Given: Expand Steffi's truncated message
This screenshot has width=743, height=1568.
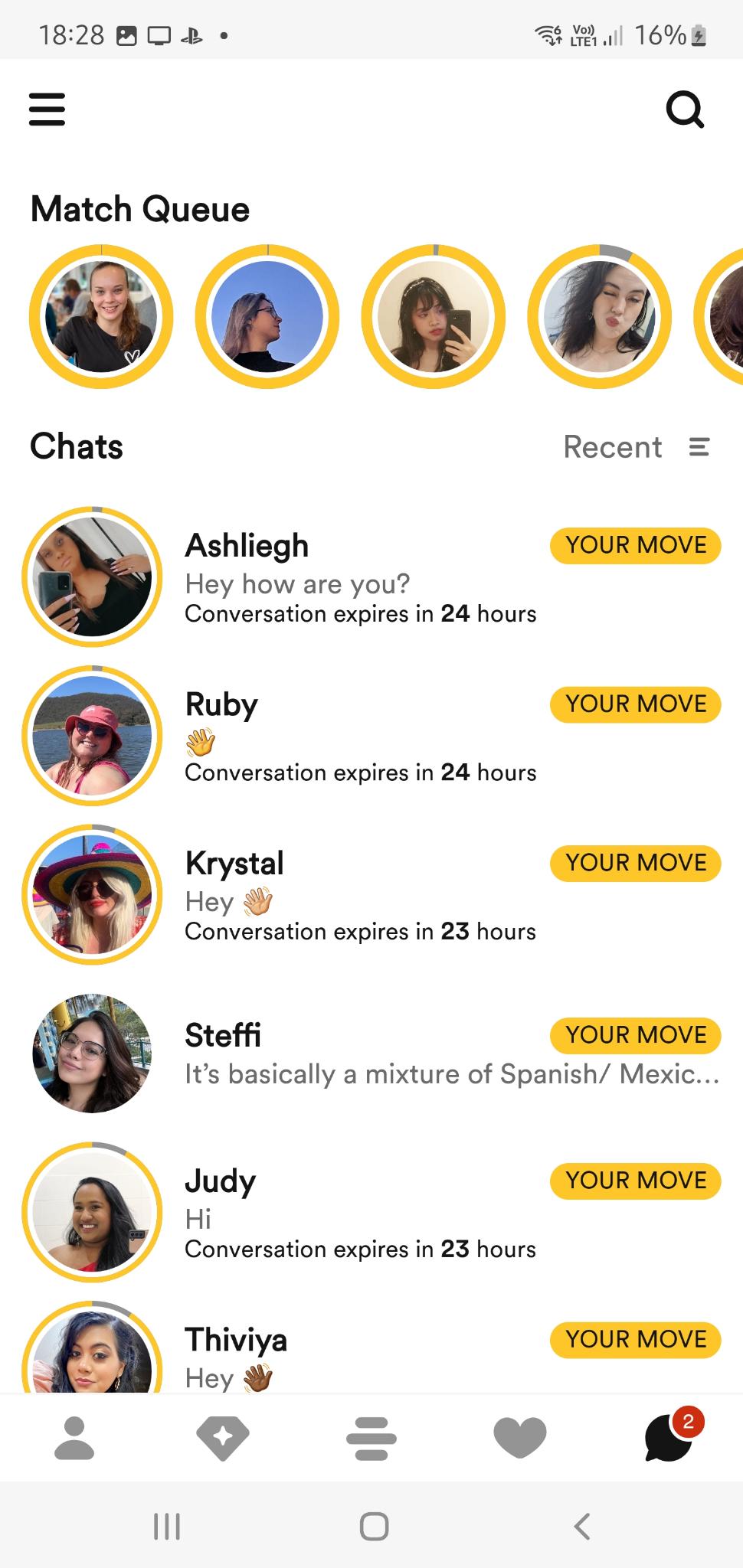Looking at the screenshot, I should coord(452,1073).
